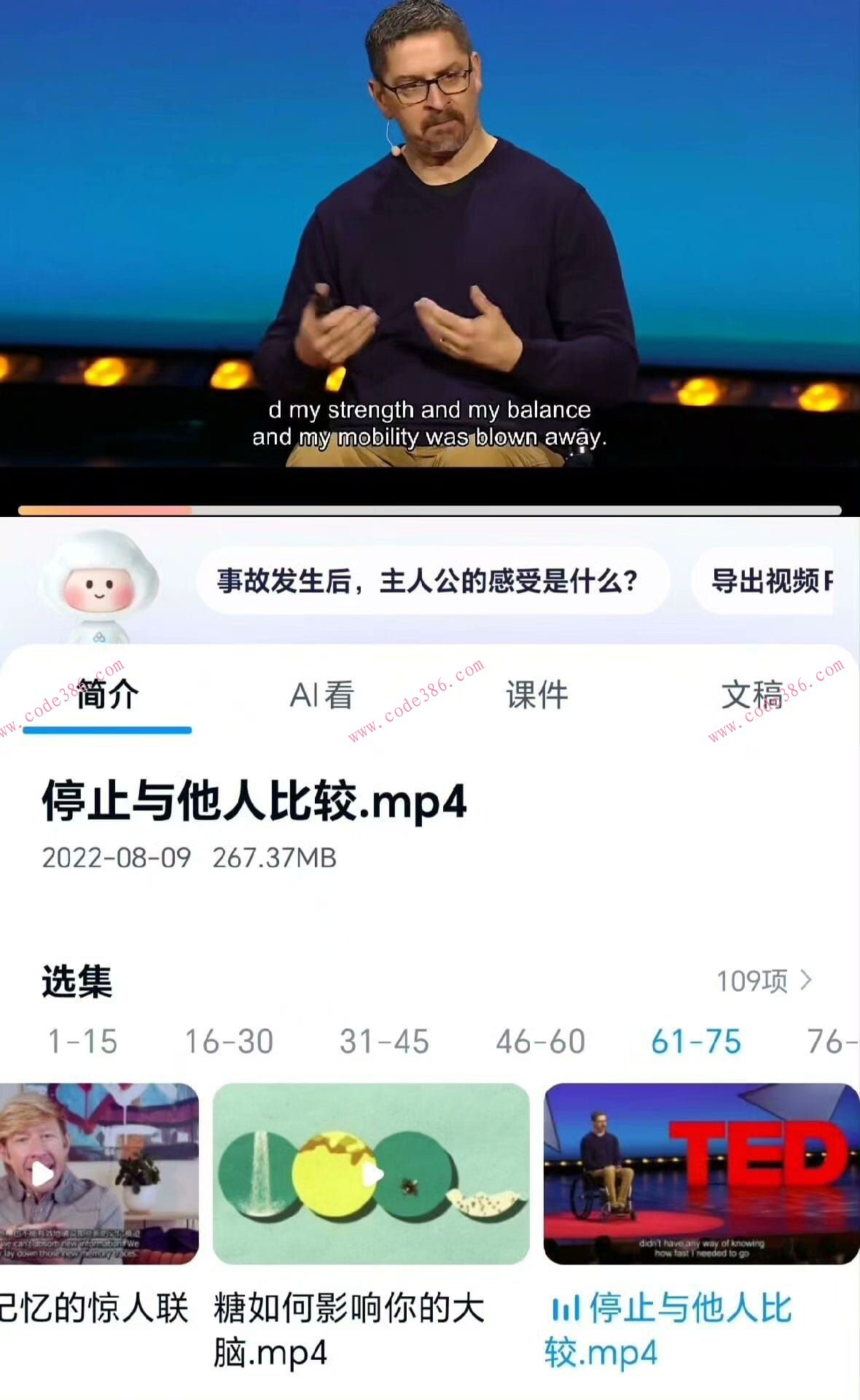Select the 16-30 episode range
This screenshot has height=1400, width=860.
tap(227, 1043)
